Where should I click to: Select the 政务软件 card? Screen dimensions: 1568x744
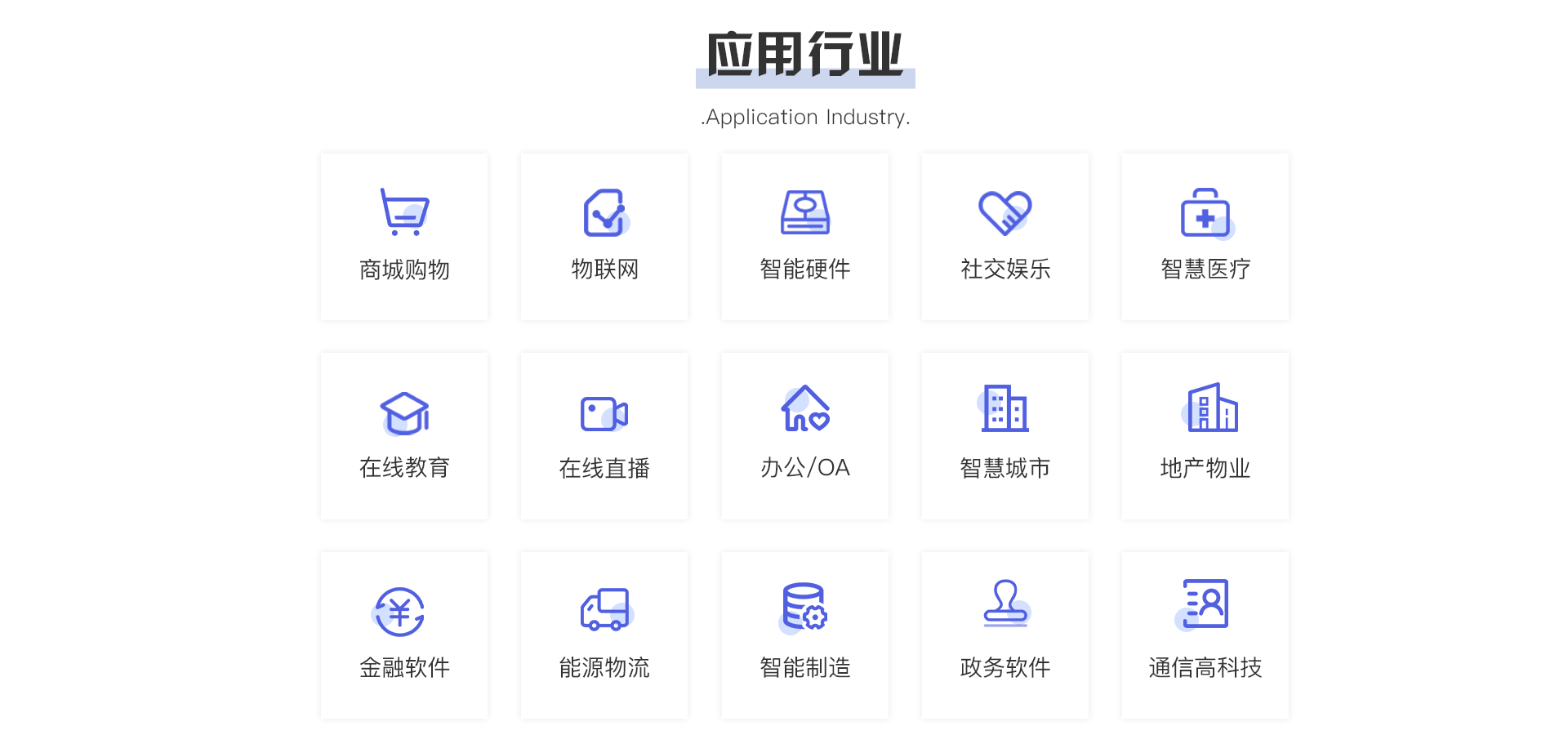click(x=1004, y=635)
